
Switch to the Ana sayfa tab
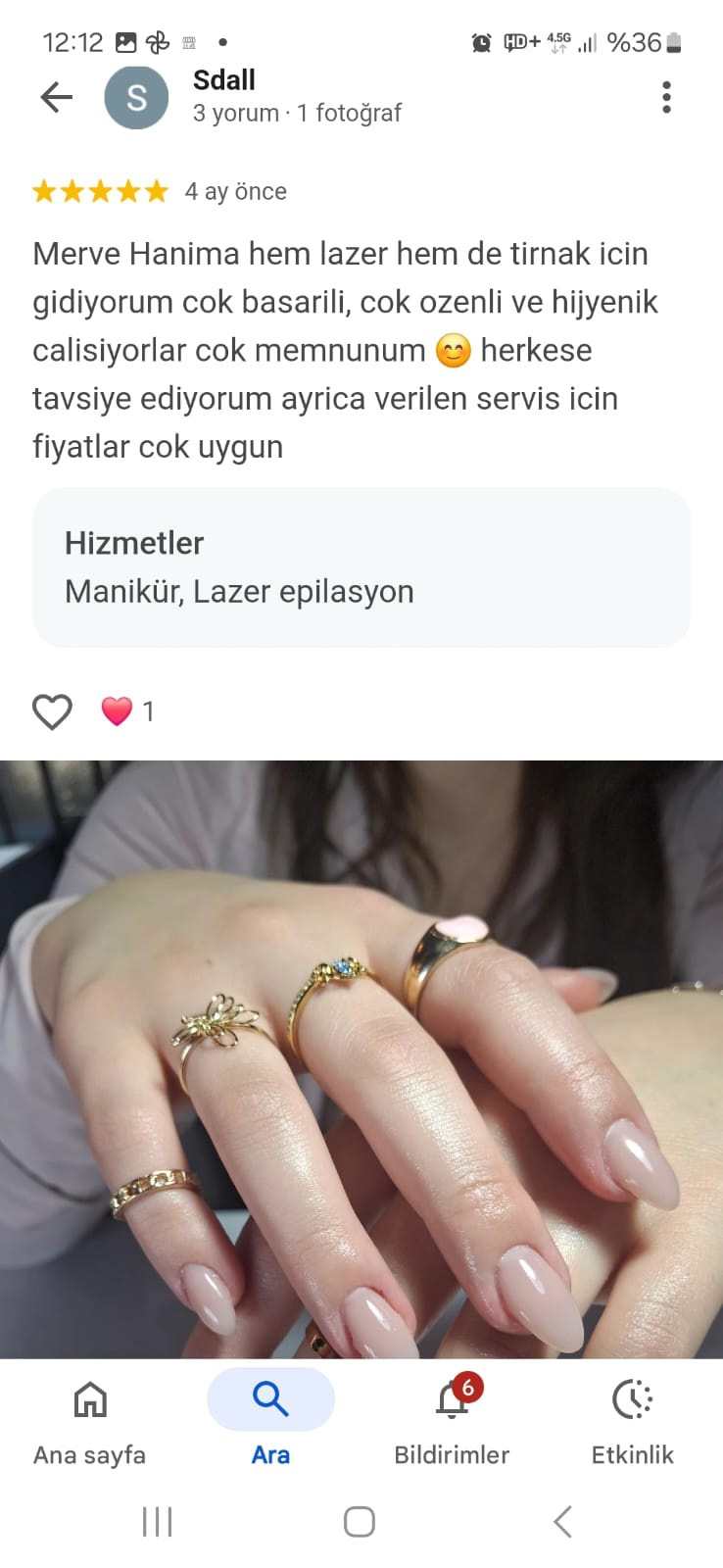(x=90, y=1421)
